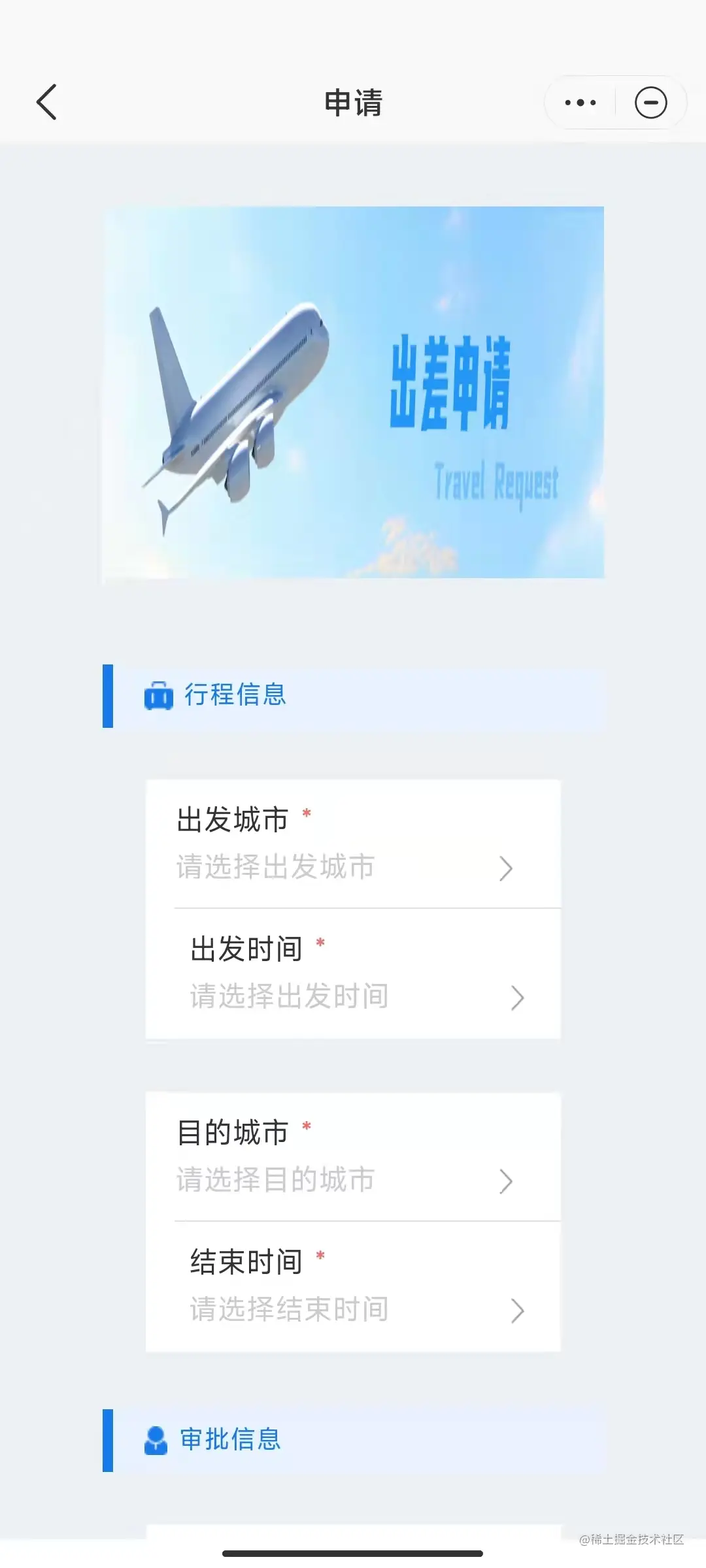Expand the 结束时间 time picker chevron

tap(518, 1310)
